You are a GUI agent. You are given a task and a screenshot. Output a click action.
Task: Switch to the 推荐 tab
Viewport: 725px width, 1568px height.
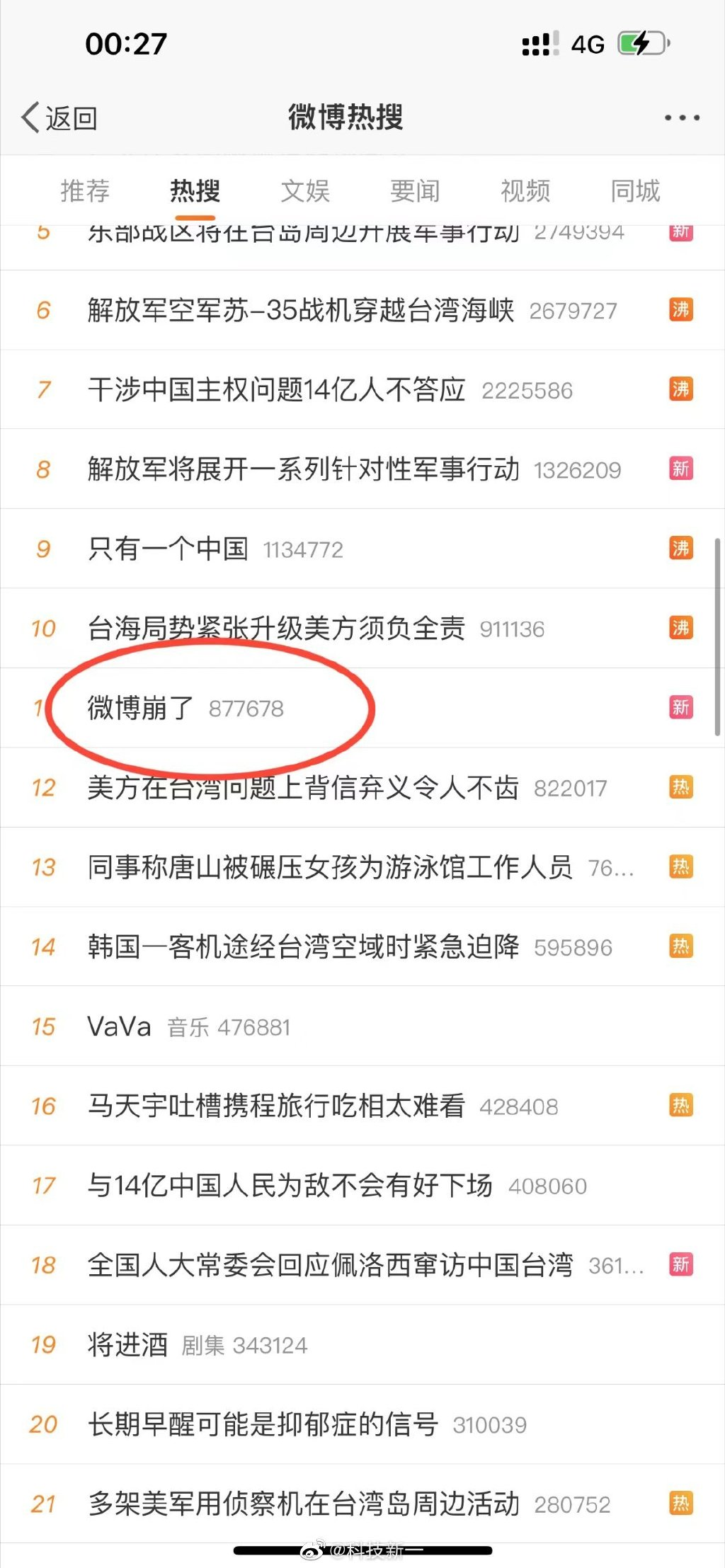[85, 191]
